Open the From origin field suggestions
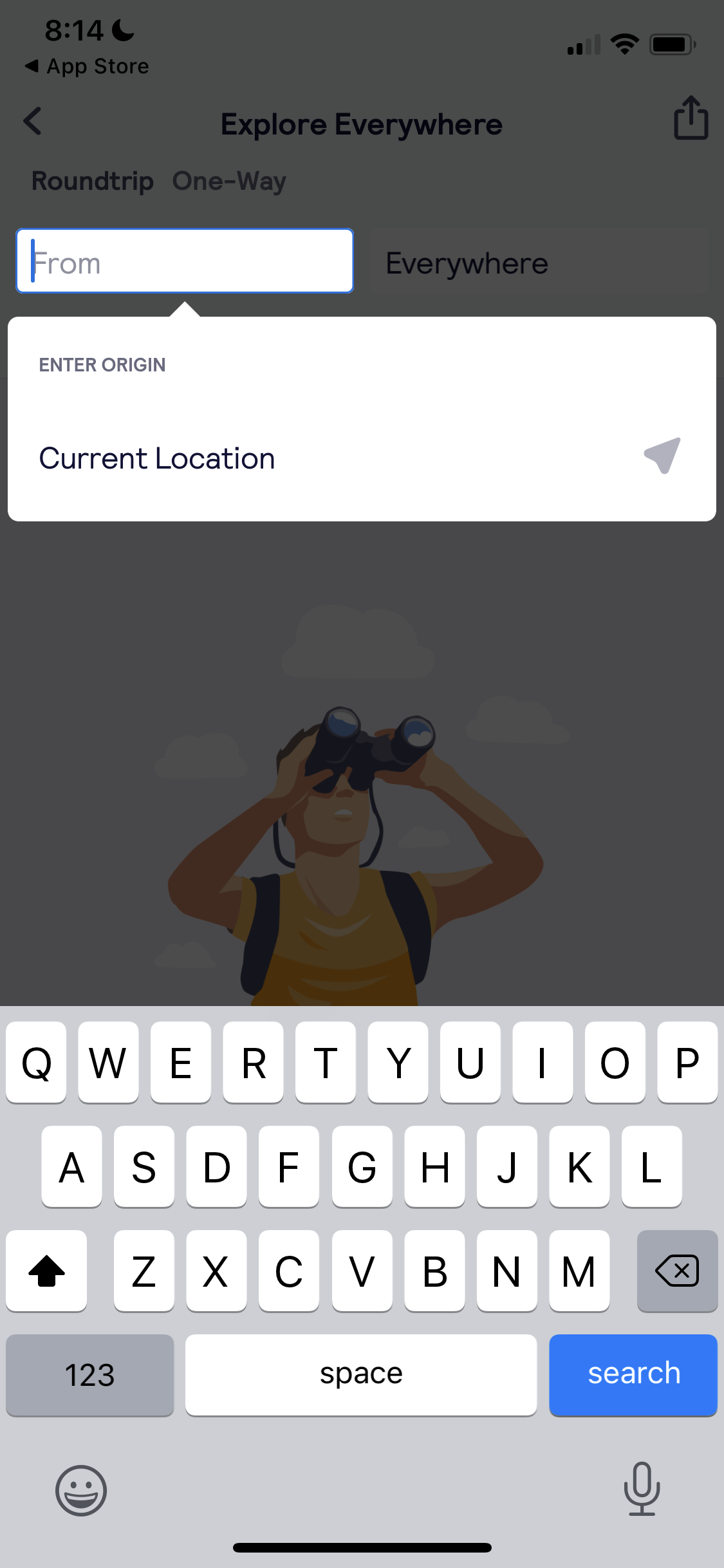 tap(184, 261)
